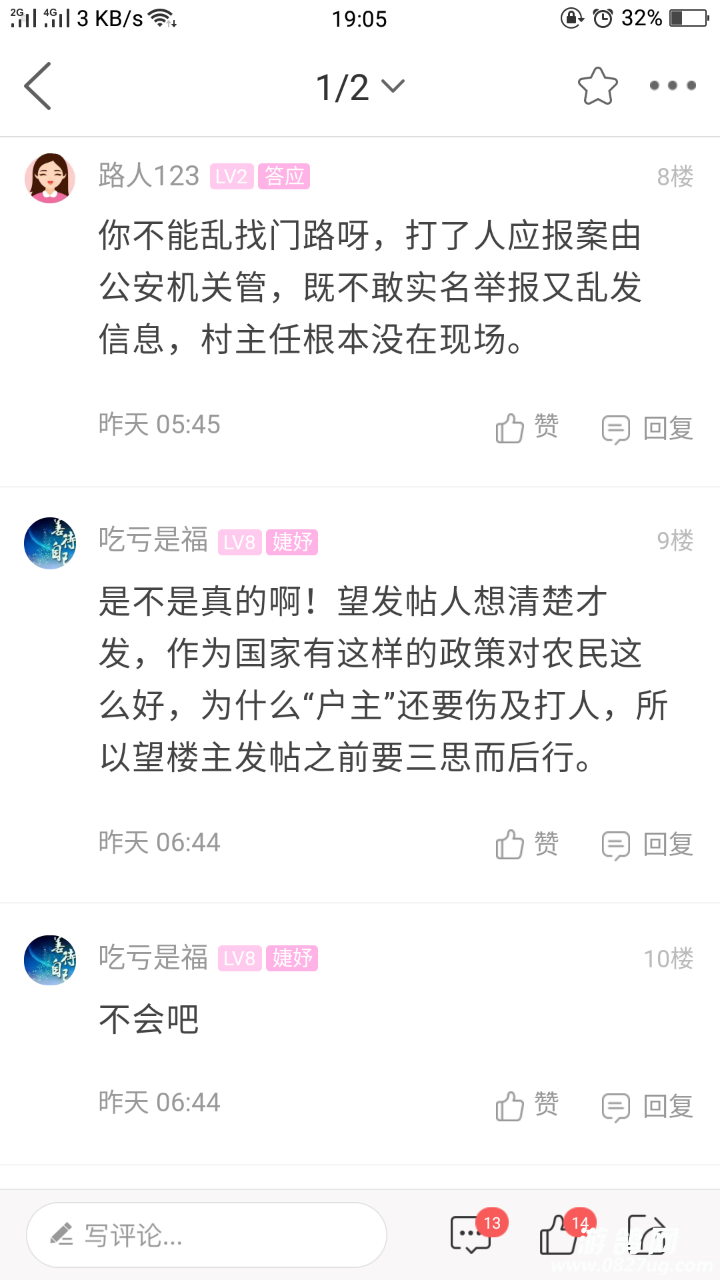The width and height of the screenshot is (720, 1280).
Task: Open the three-dot overflow menu
Action: pyautogui.click(x=672, y=86)
